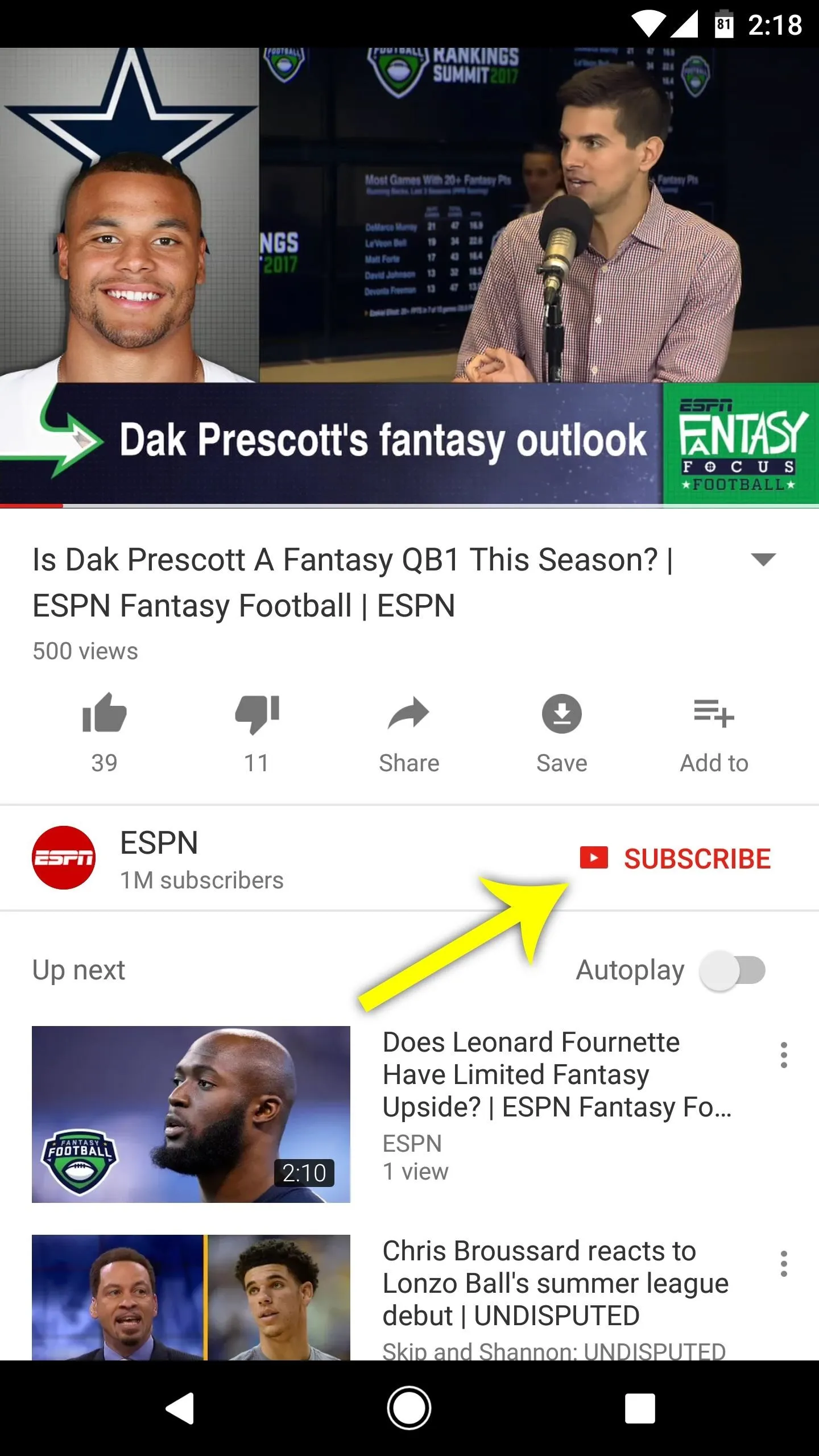
Task: Toggle the Autoplay switch on
Action: click(x=733, y=970)
